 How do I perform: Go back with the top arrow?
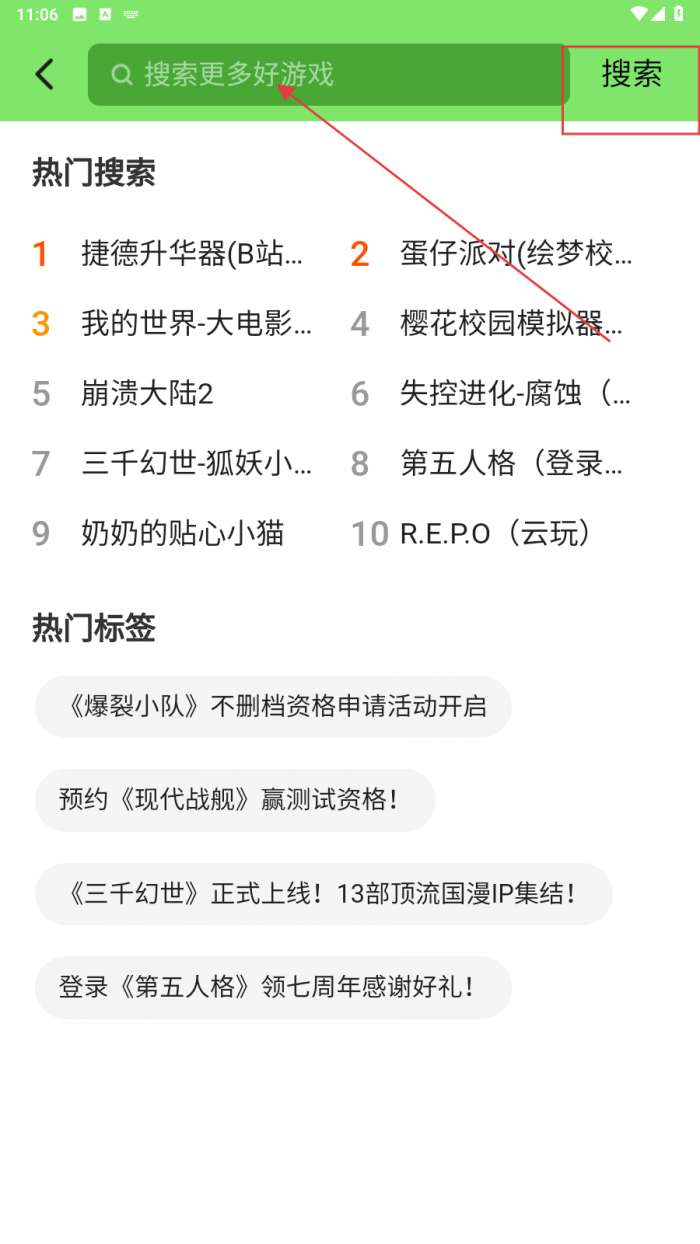tap(44, 75)
